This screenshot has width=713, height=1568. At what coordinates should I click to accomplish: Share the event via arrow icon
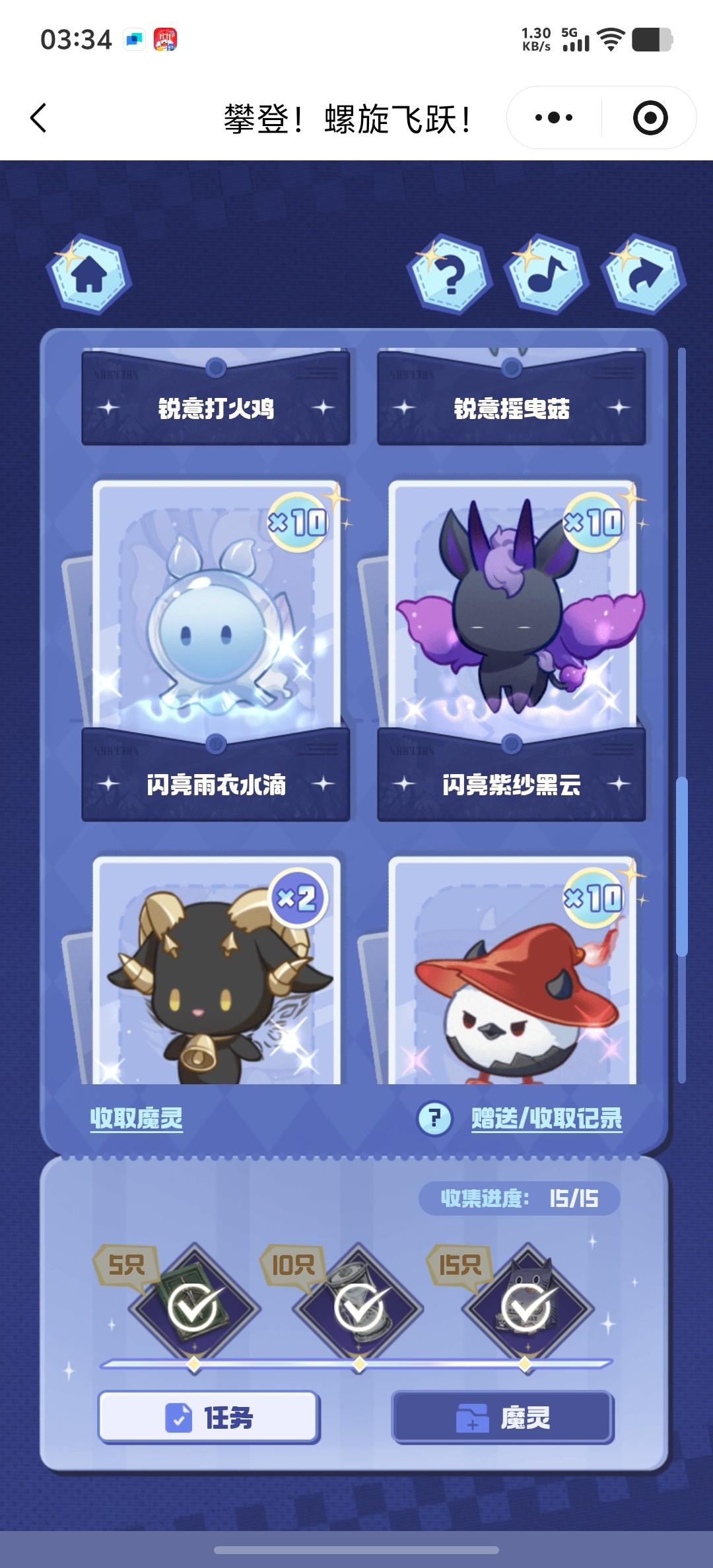[643, 273]
